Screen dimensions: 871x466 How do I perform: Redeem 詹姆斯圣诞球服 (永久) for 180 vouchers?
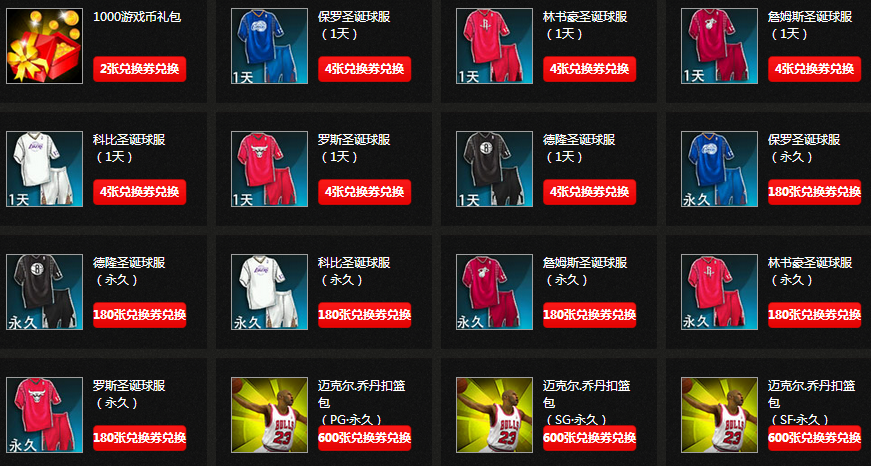pos(589,315)
